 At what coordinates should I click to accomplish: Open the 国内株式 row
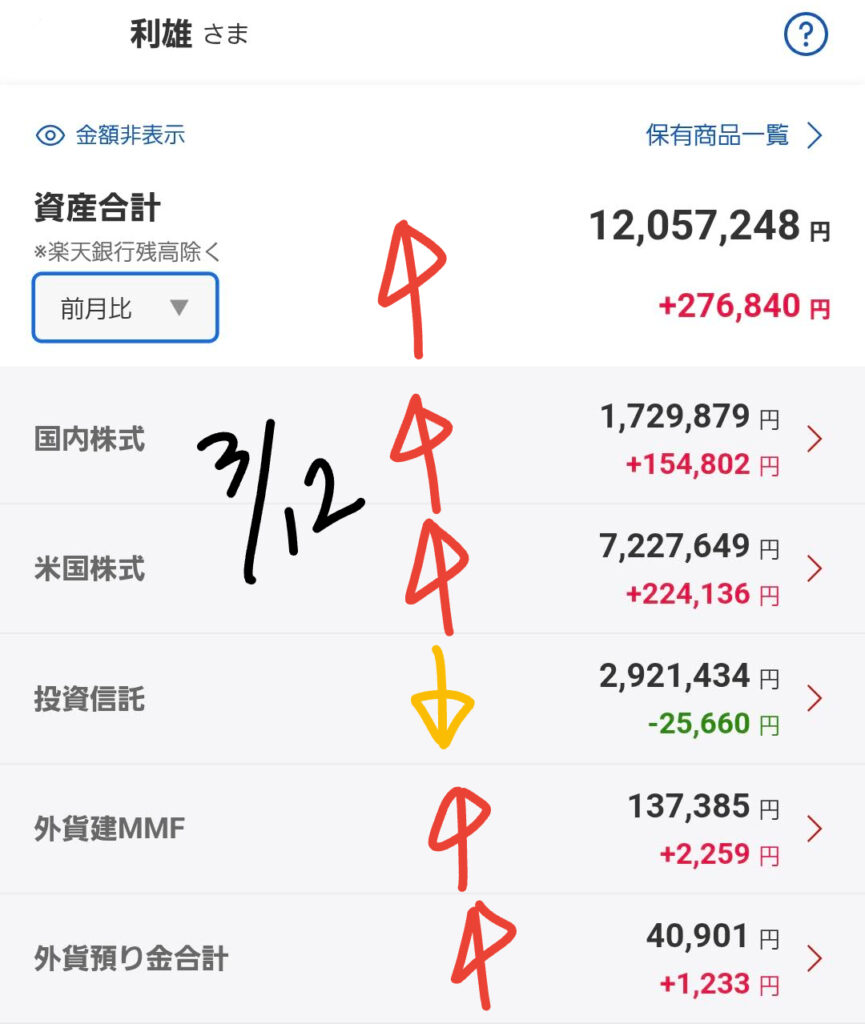pos(432,439)
